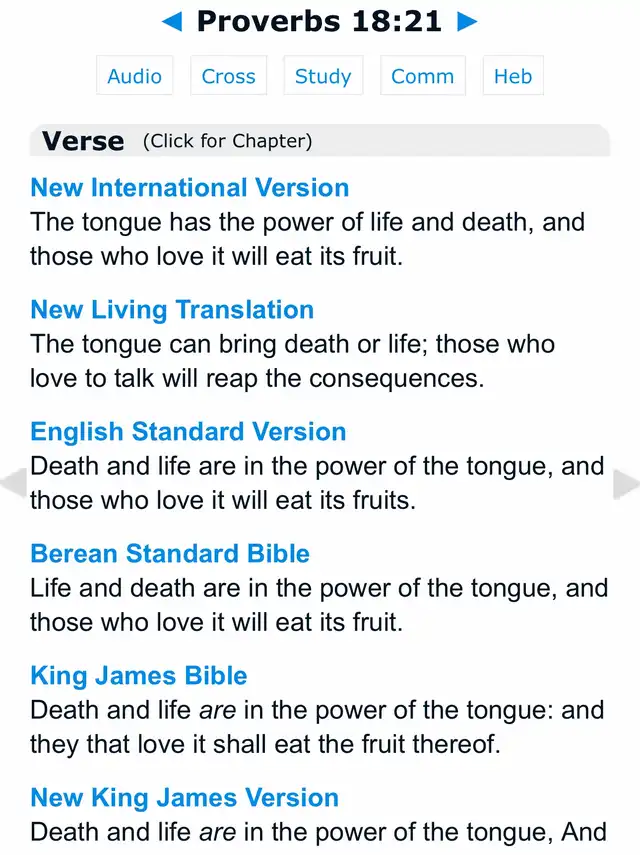Open the New Living Translation link

coord(172,309)
